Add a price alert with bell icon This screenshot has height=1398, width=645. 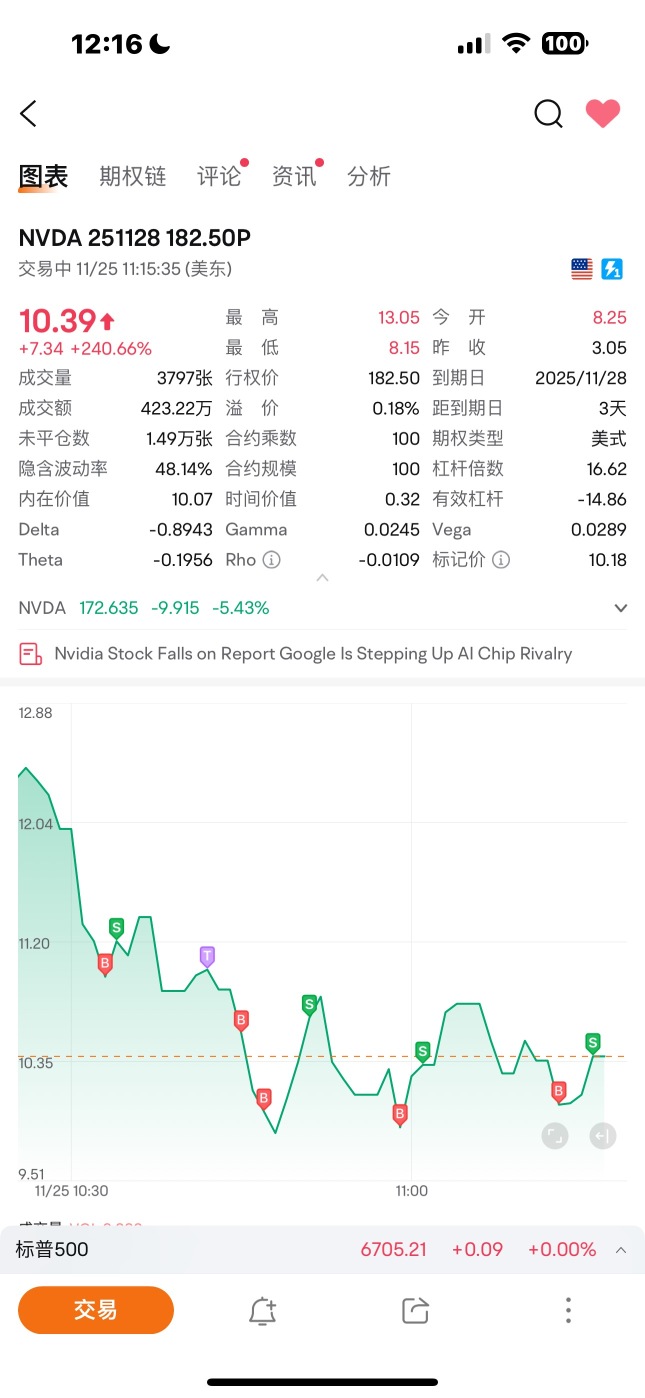pos(262,1310)
